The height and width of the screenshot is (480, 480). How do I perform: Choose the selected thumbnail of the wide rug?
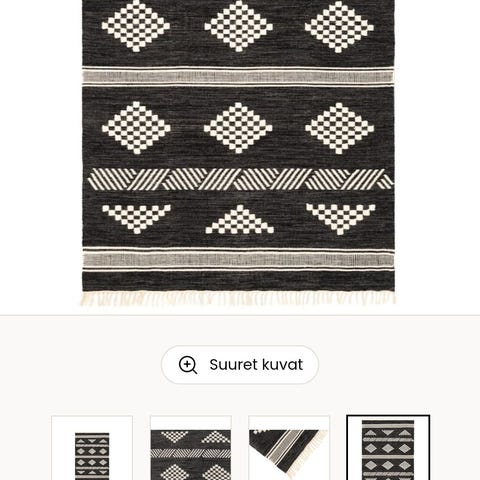pos(388,448)
